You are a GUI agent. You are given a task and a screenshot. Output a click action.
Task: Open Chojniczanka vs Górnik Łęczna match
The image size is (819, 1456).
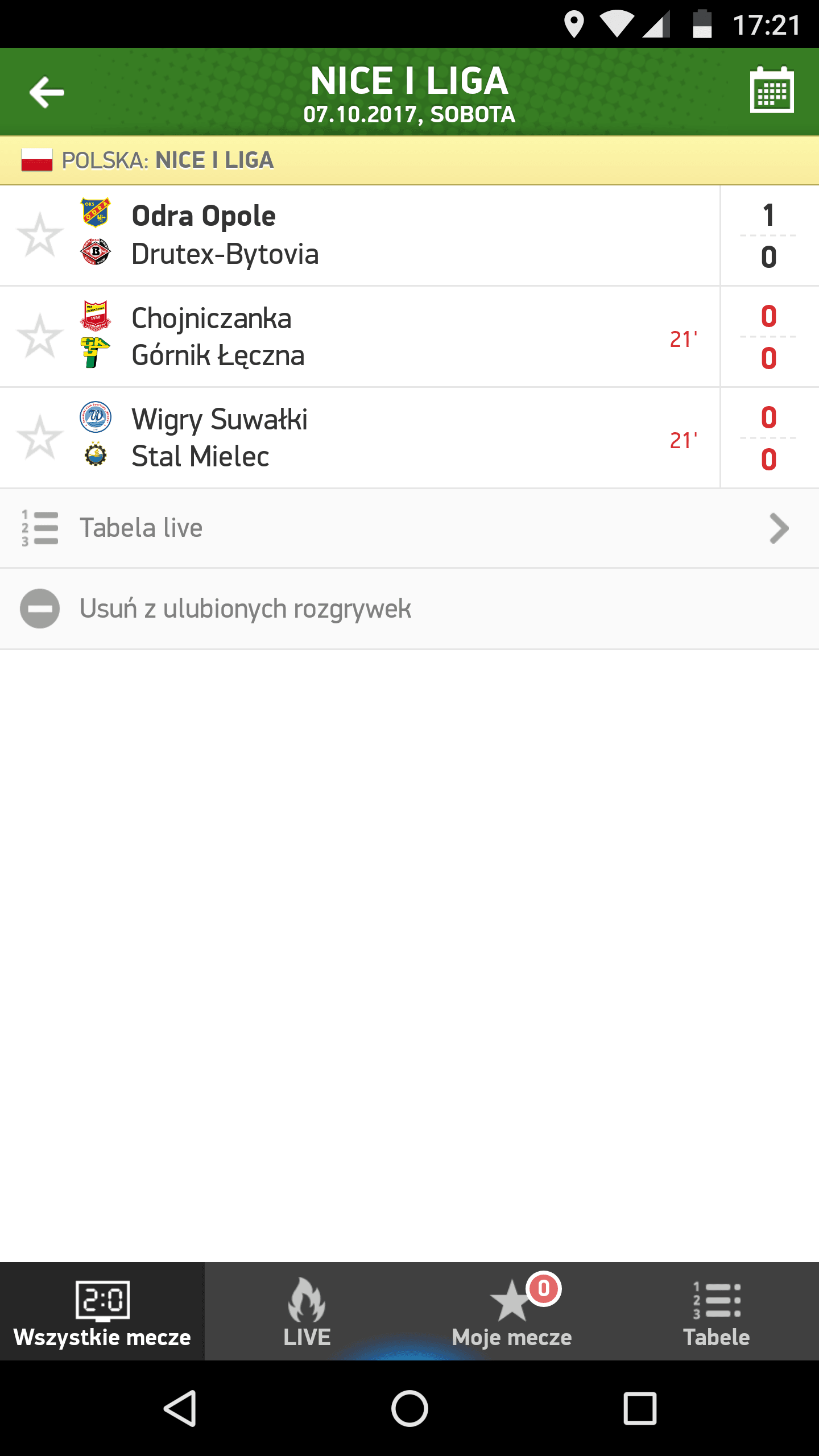pyautogui.click(x=409, y=337)
